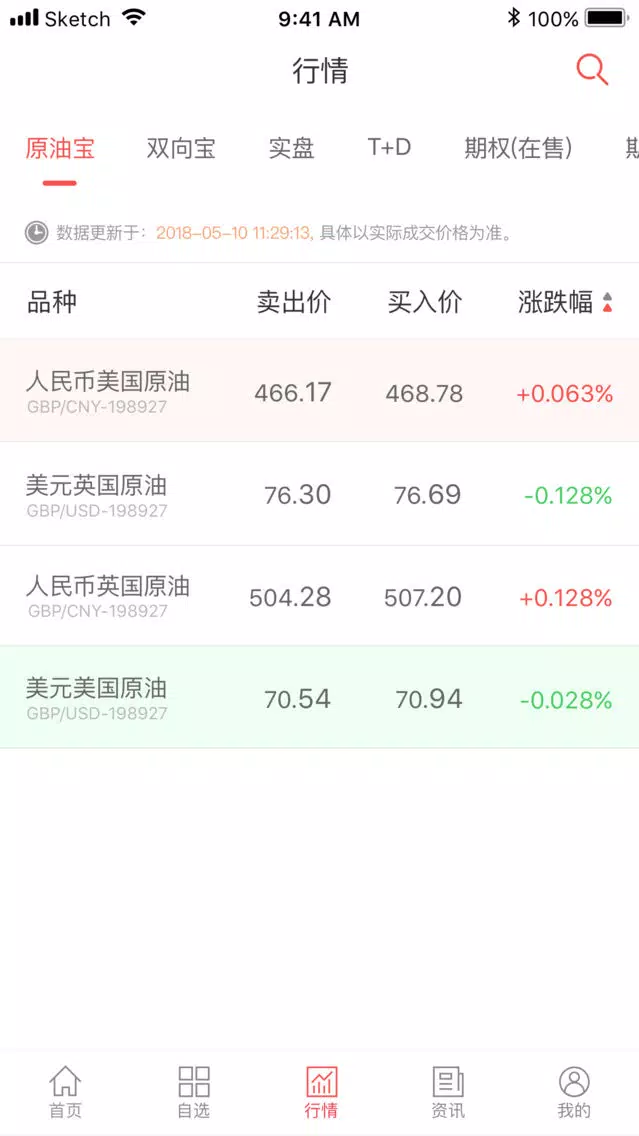Sort the list by 涨跌幅
The width and height of the screenshot is (639, 1136).
tap(566, 302)
